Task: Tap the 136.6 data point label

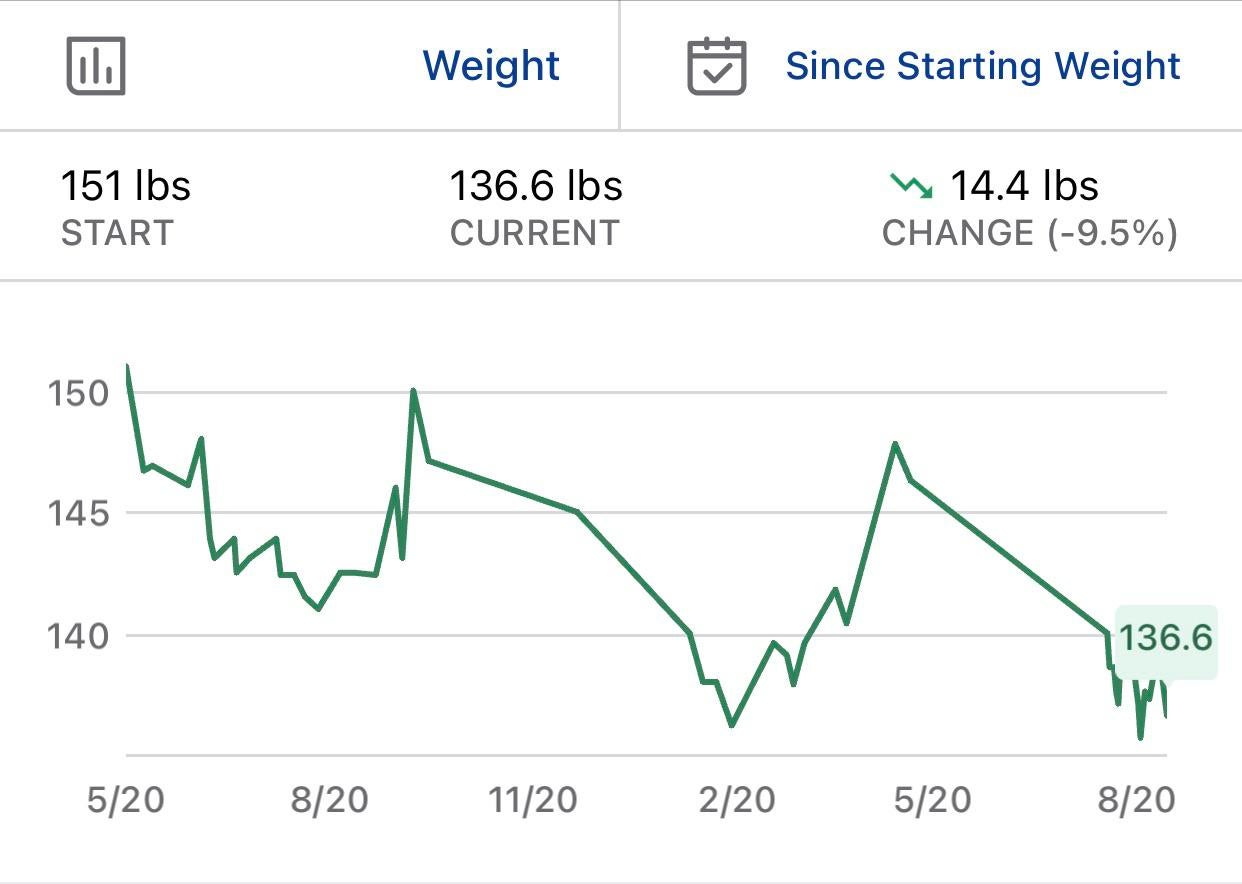Action: coord(1165,638)
